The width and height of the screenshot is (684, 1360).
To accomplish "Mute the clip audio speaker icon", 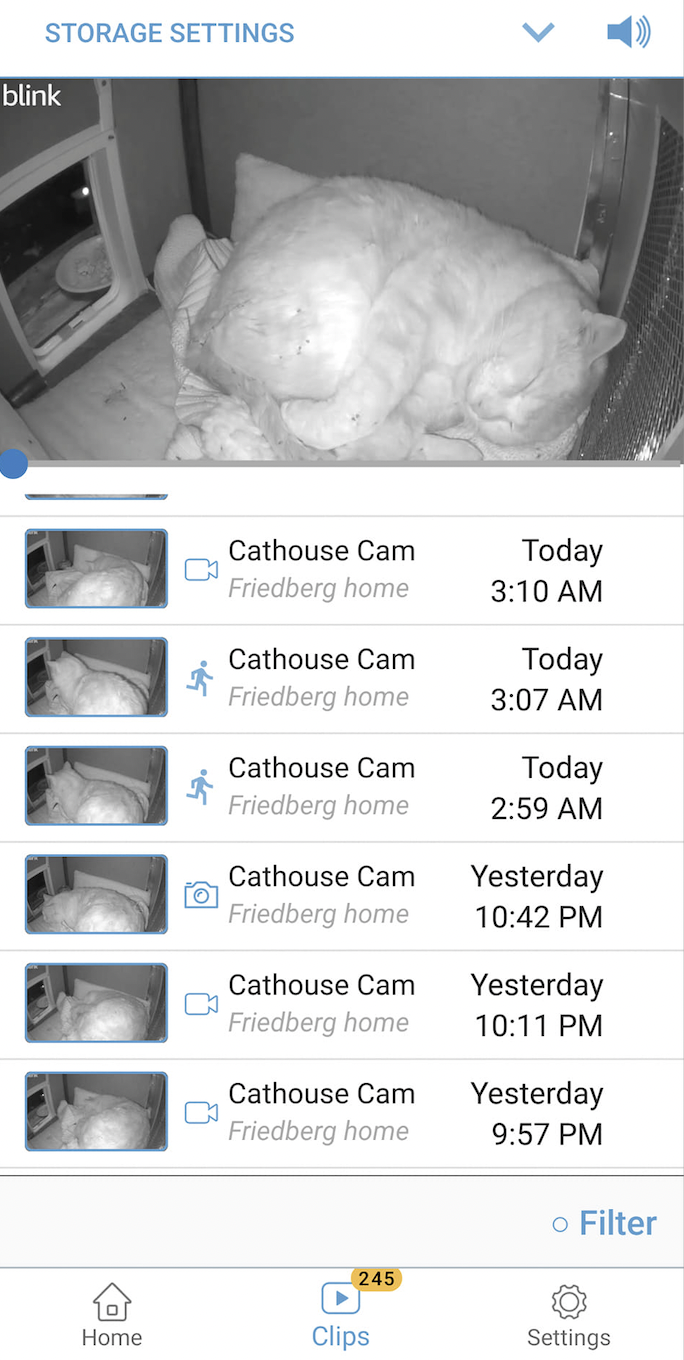I will (628, 33).
